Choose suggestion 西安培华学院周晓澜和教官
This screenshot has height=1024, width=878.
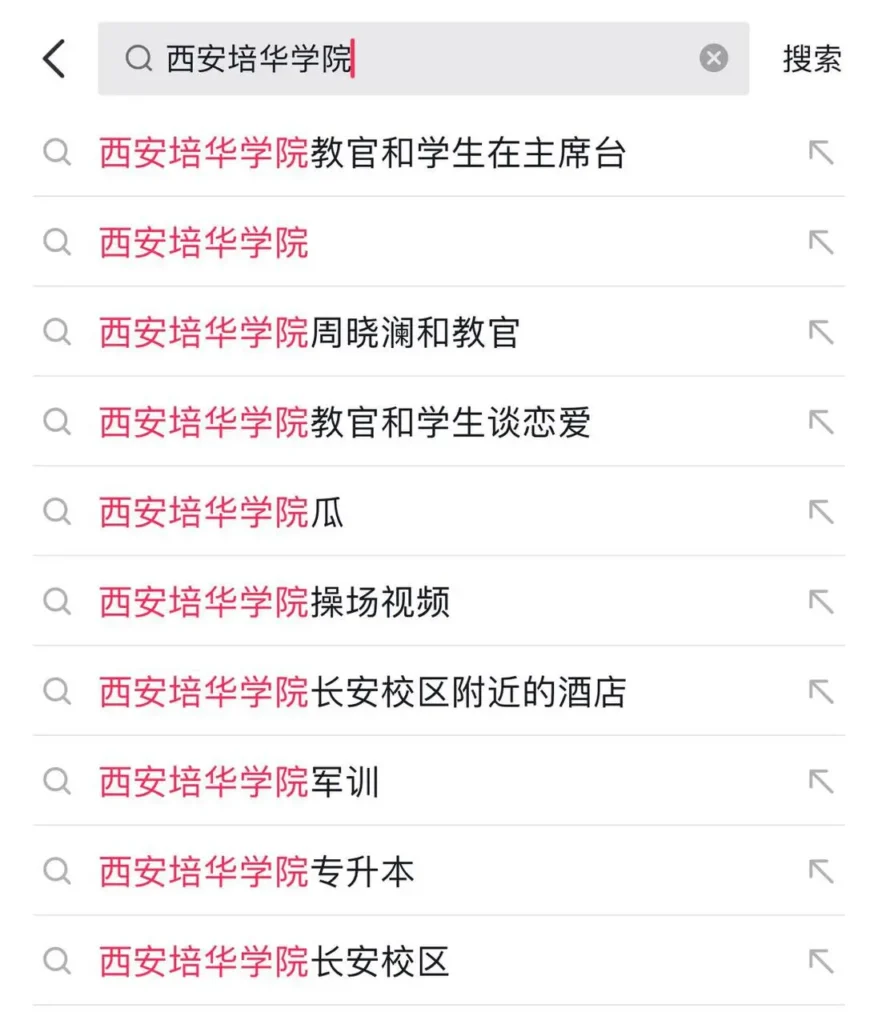(x=309, y=333)
